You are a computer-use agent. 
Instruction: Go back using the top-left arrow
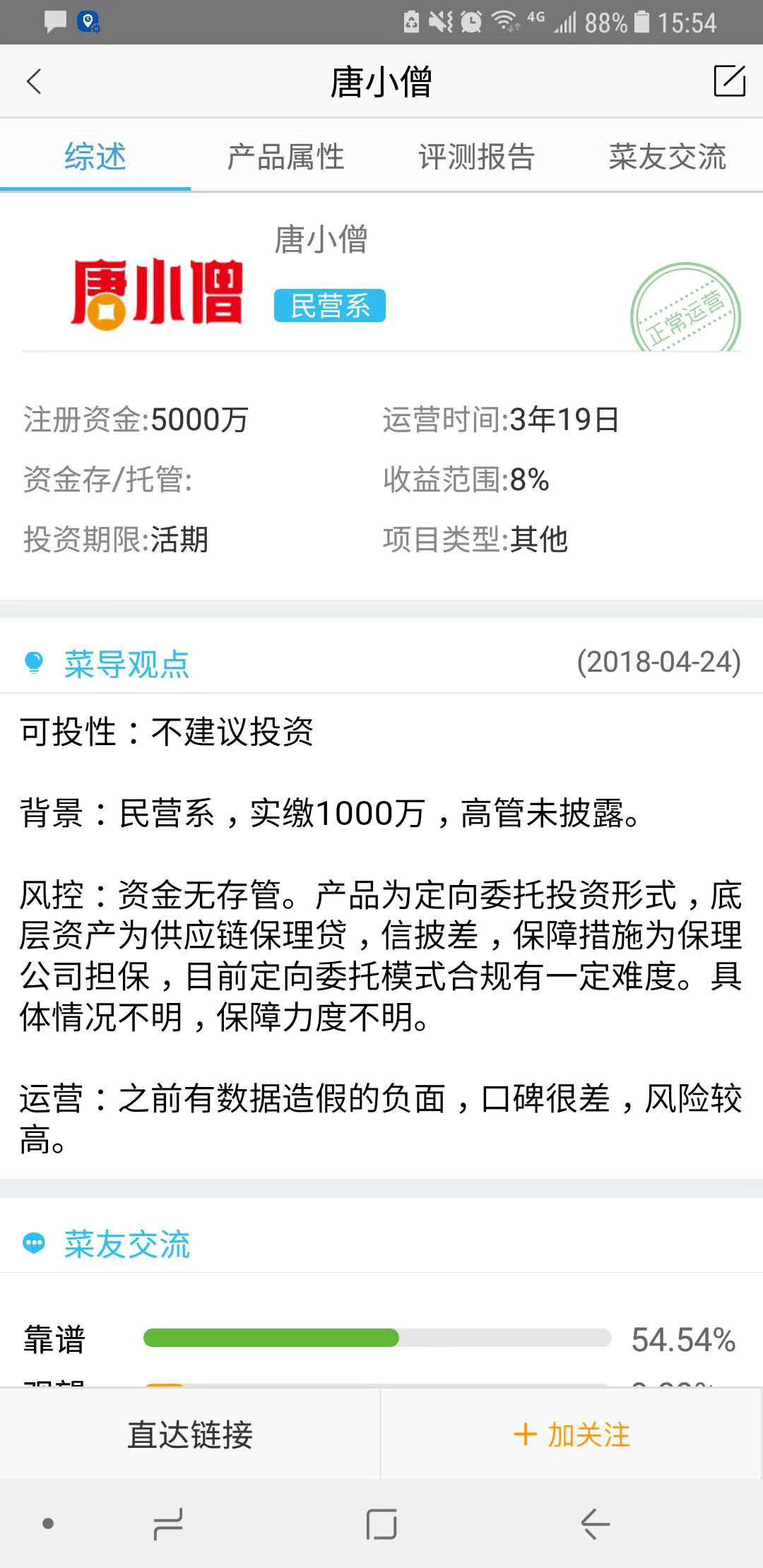pos(34,81)
